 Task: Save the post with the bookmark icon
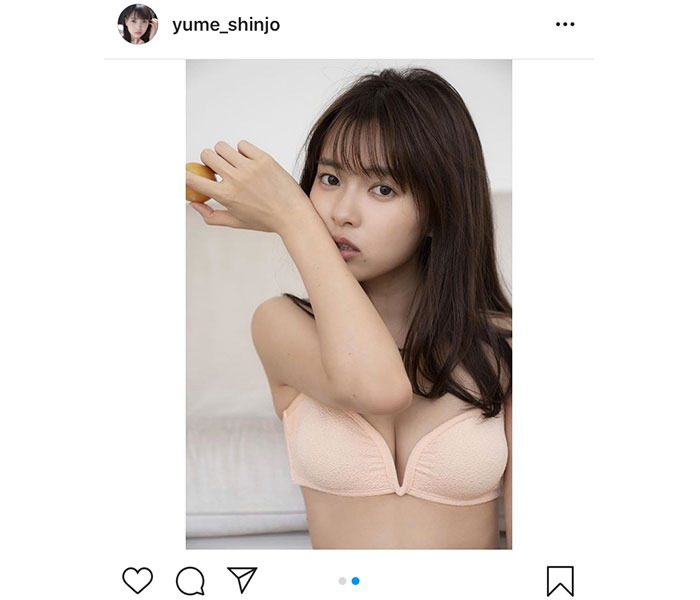point(562,581)
